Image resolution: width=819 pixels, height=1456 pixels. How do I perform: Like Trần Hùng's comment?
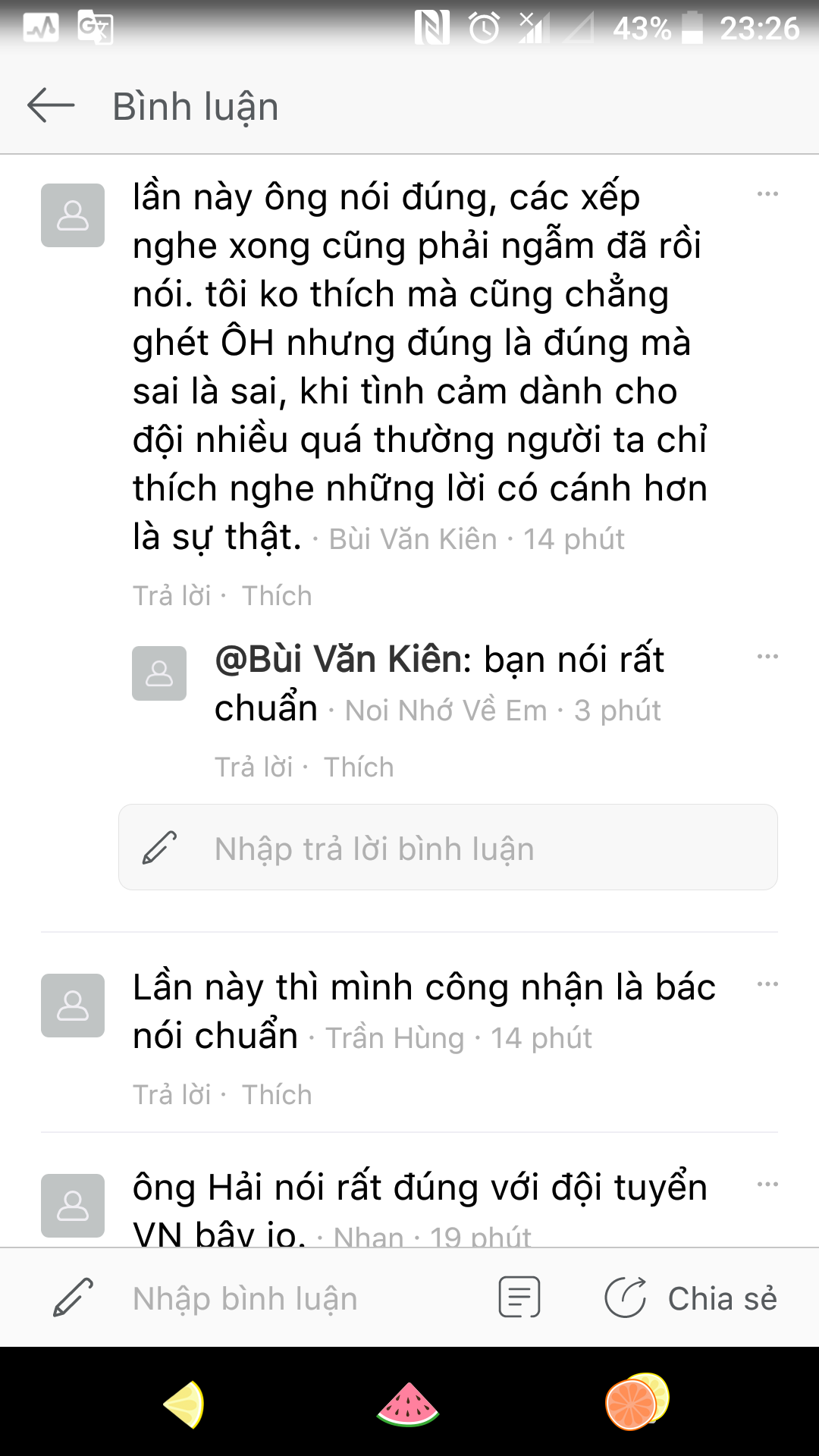277,1095
